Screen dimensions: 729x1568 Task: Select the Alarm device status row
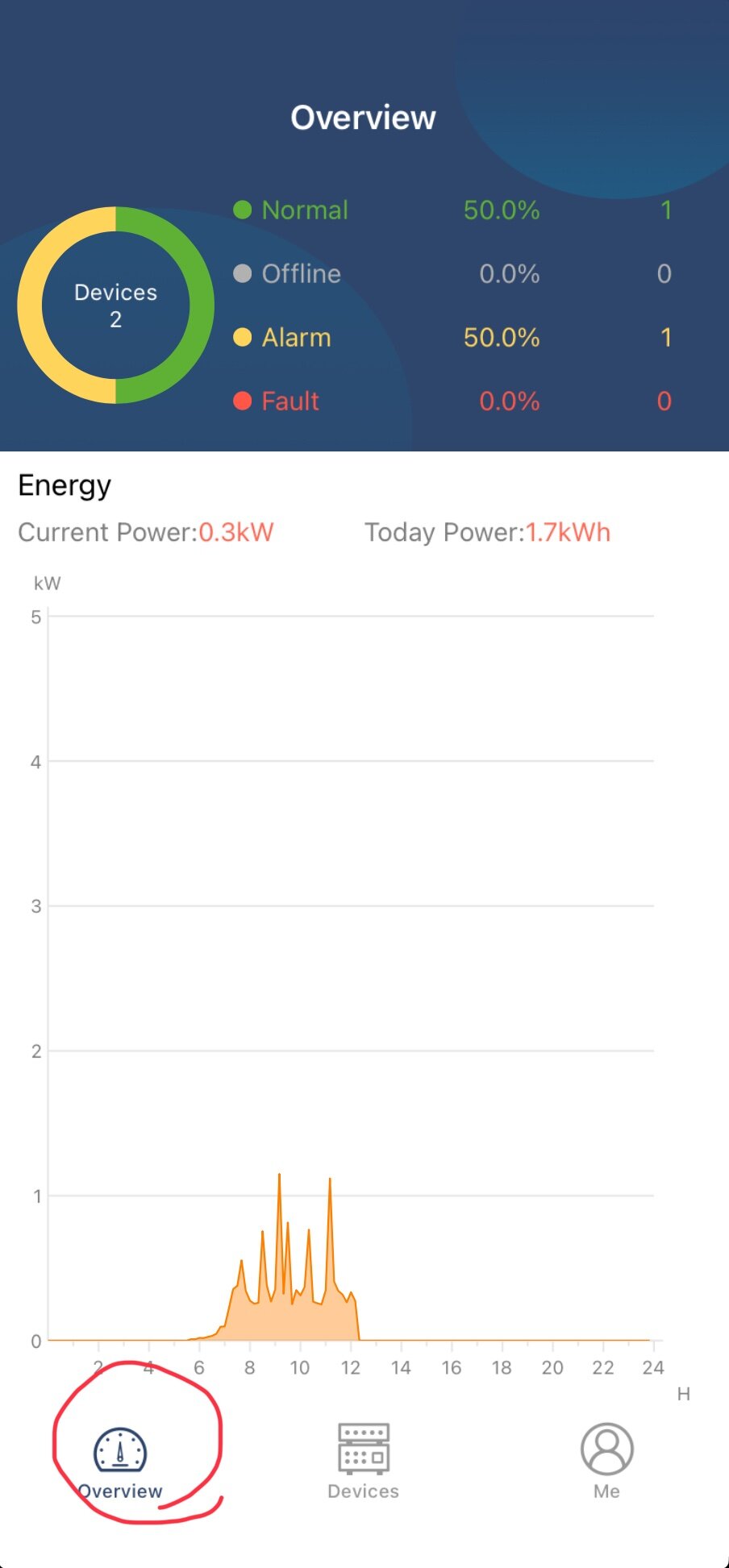(x=452, y=337)
